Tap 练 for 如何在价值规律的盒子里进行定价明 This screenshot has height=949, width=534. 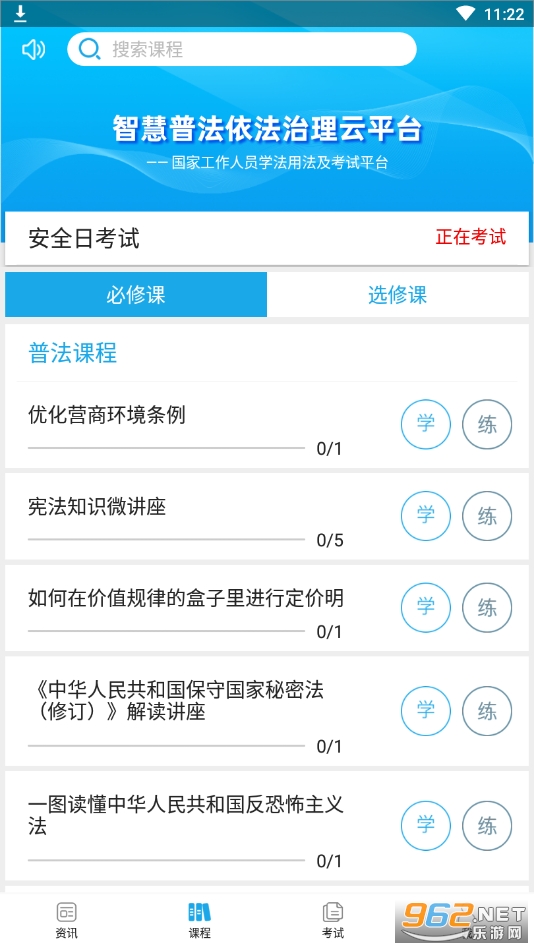pyautogui.click(x=487, y=607)
